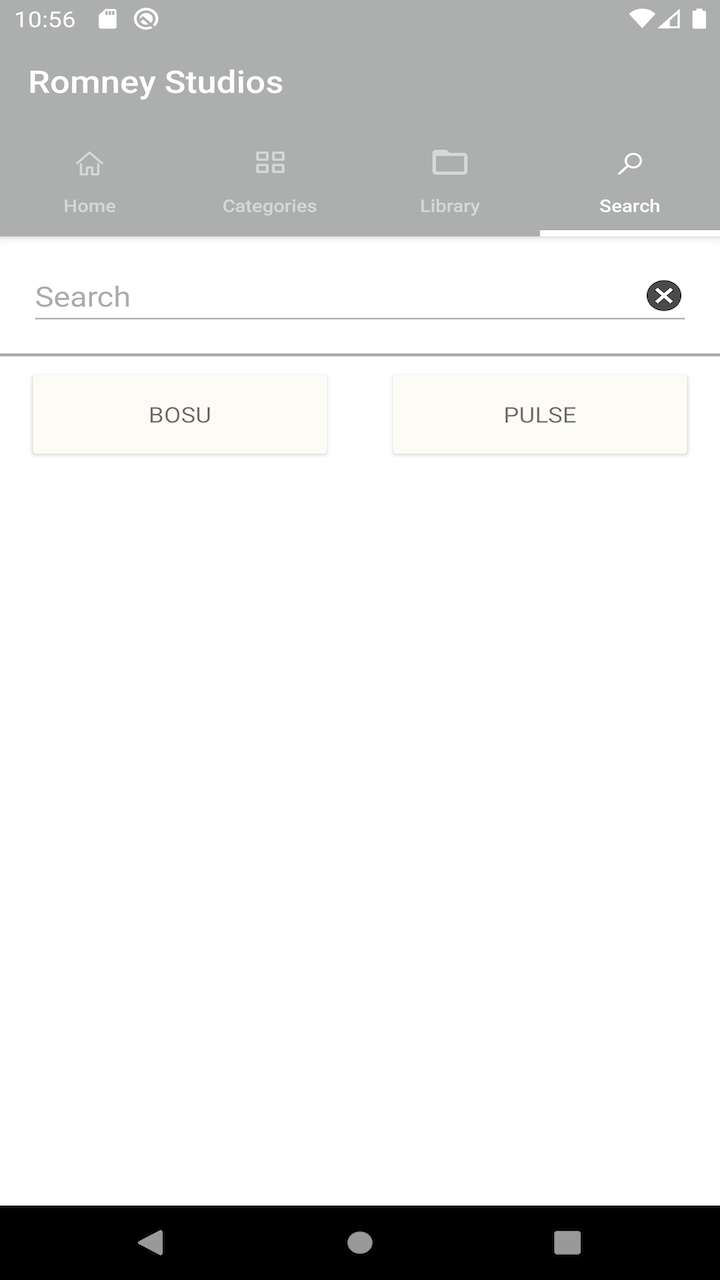Screen dimensions: 720x1280
Task: Clear the search field with X icon
Action: [x=664, y=295]
